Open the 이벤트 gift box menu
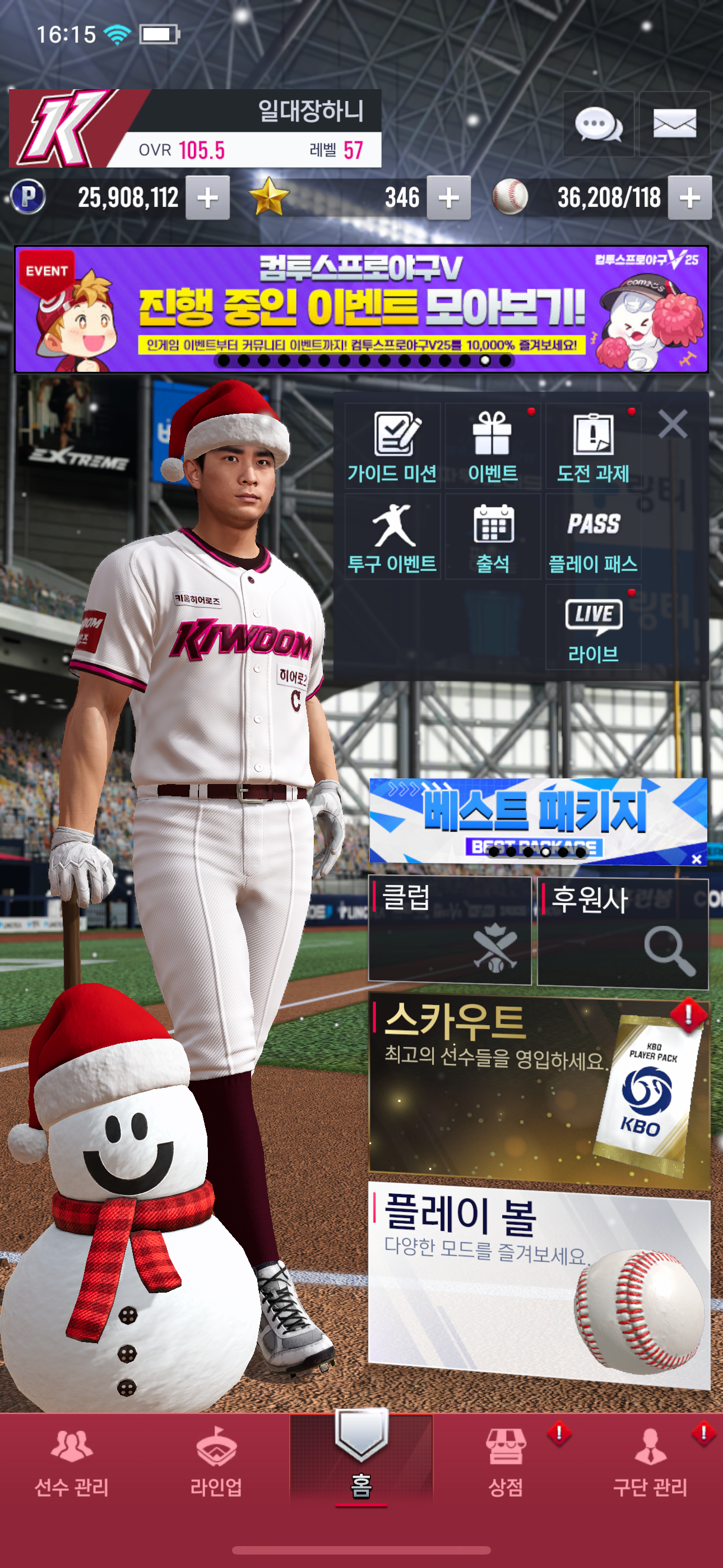Screen dimensions: 723x1568 [x=492, y=446]
